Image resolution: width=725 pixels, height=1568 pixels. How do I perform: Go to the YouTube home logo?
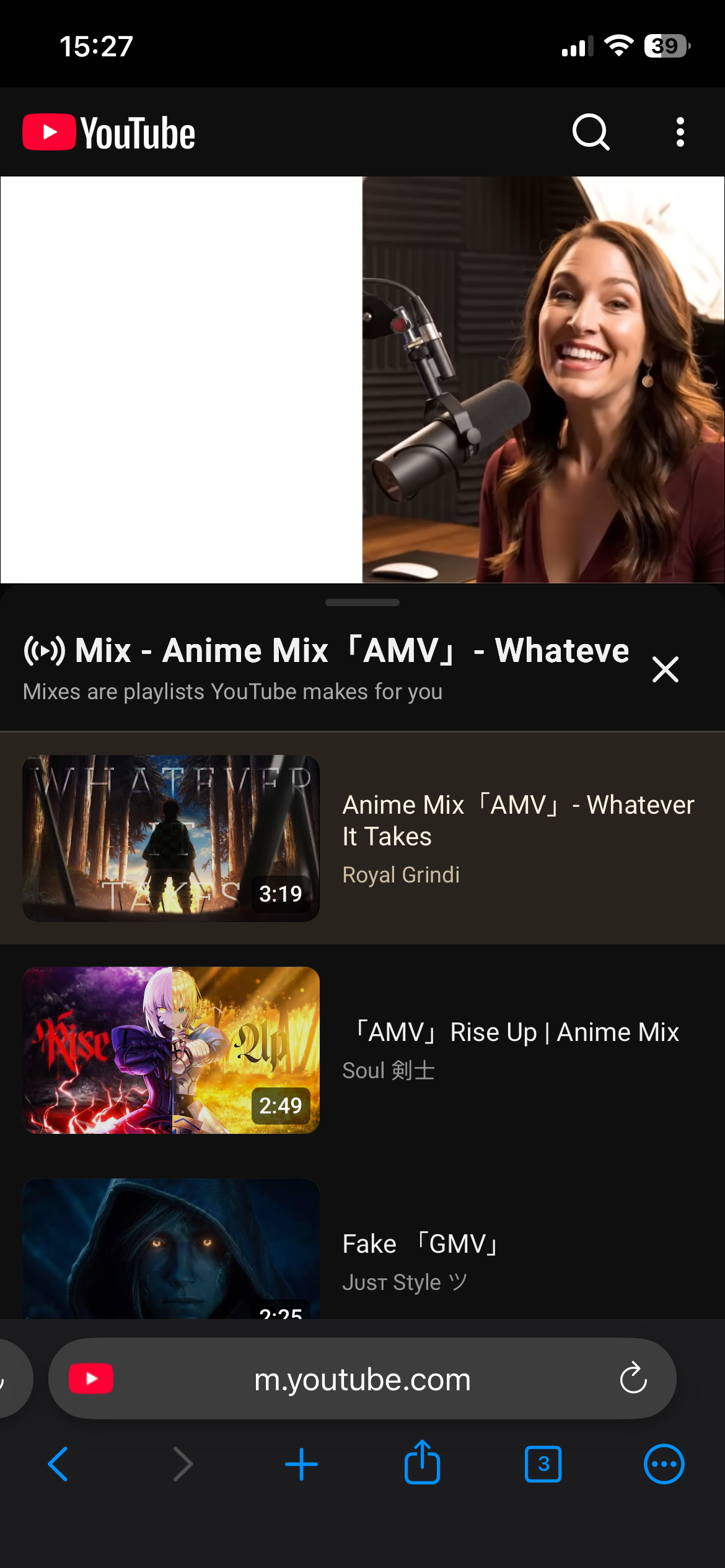(109, 133)
